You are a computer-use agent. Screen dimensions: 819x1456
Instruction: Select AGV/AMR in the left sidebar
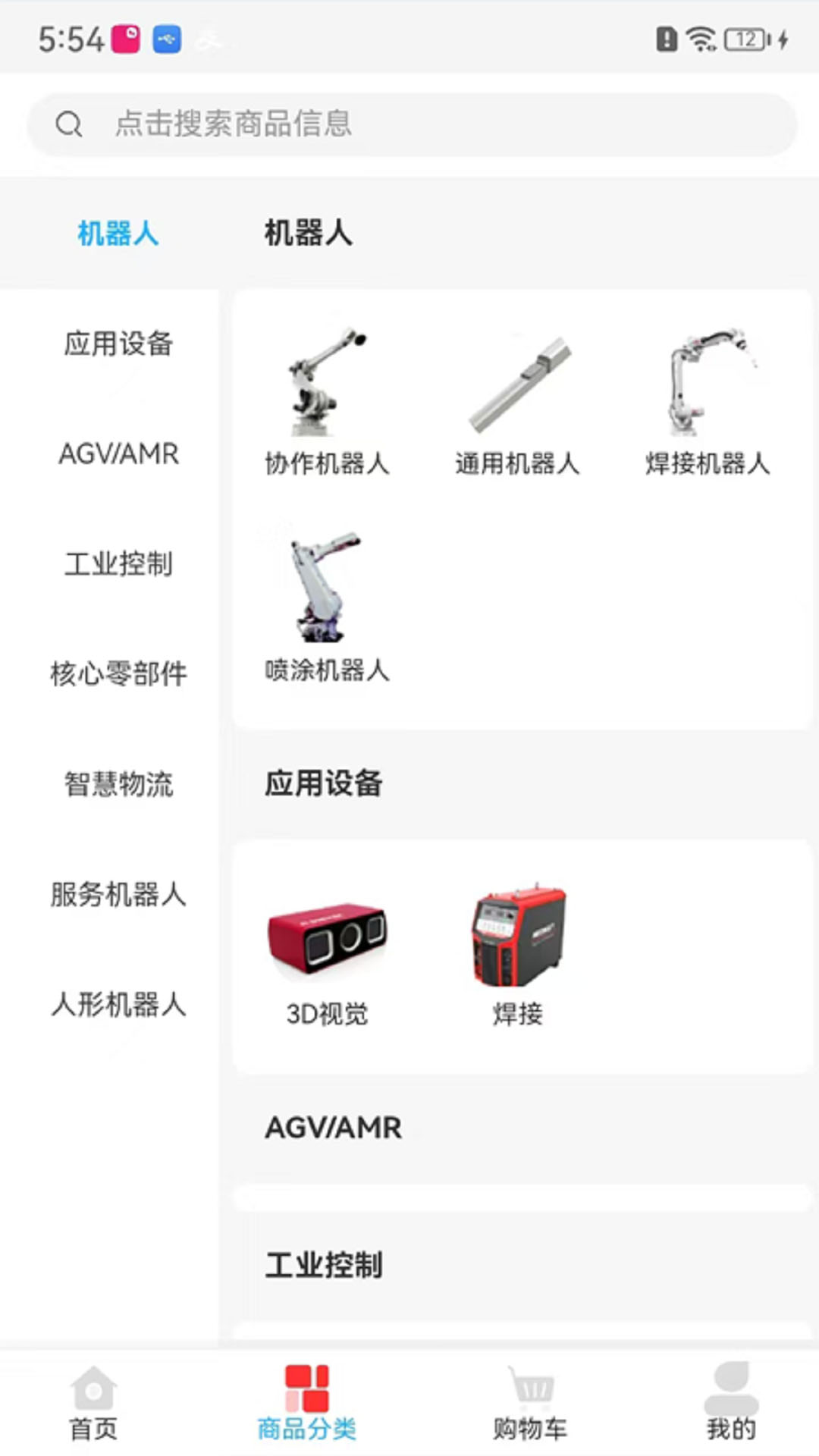(x=118, y=454)
